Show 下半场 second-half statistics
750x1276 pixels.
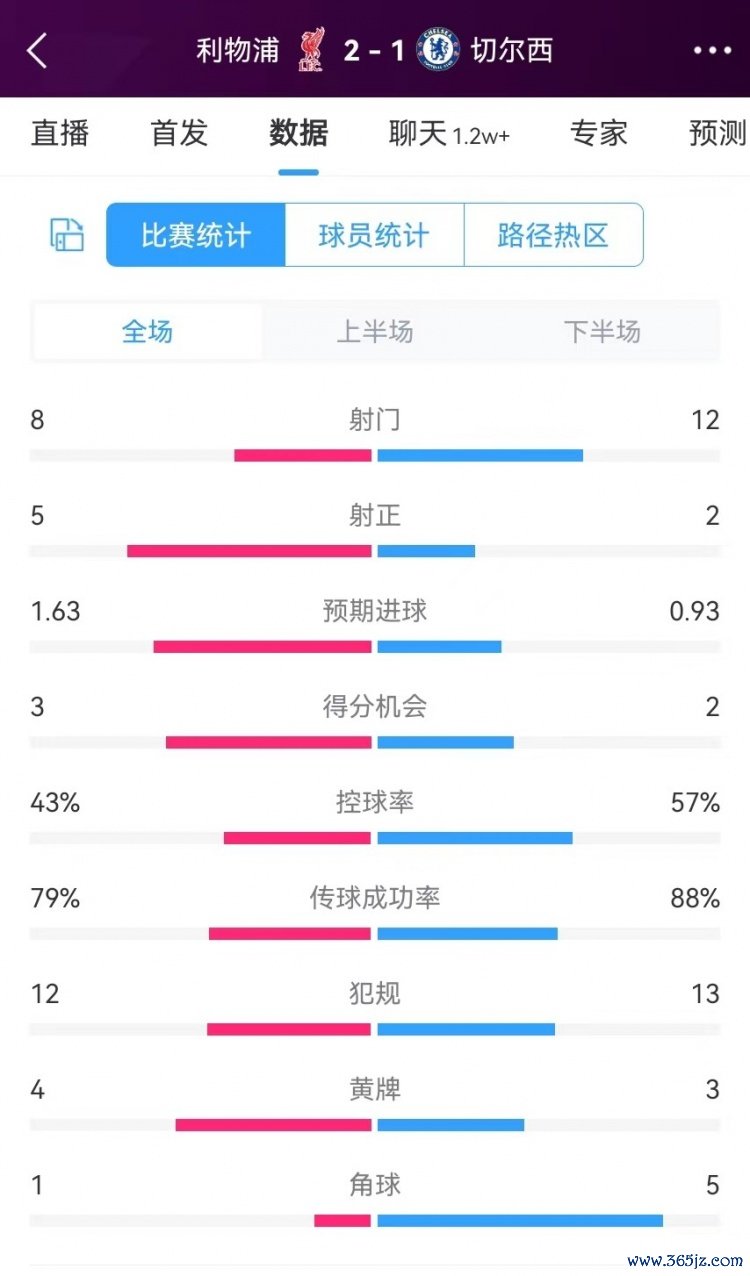pyautogui.click(x=602, y=332)
